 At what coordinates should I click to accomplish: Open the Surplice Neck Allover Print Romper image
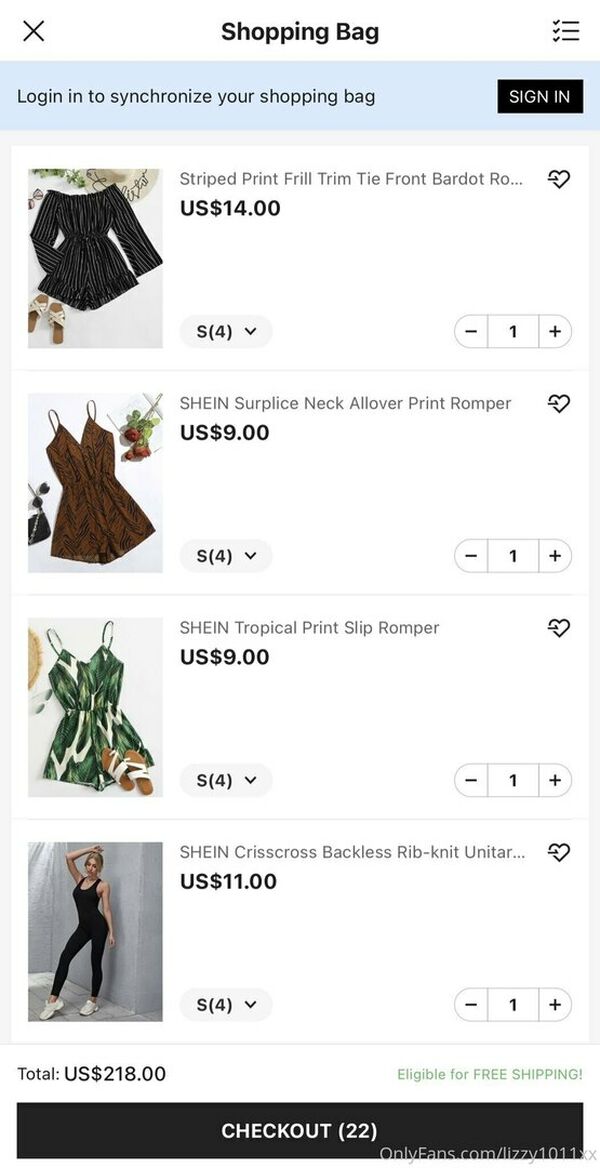pos(95,483)
